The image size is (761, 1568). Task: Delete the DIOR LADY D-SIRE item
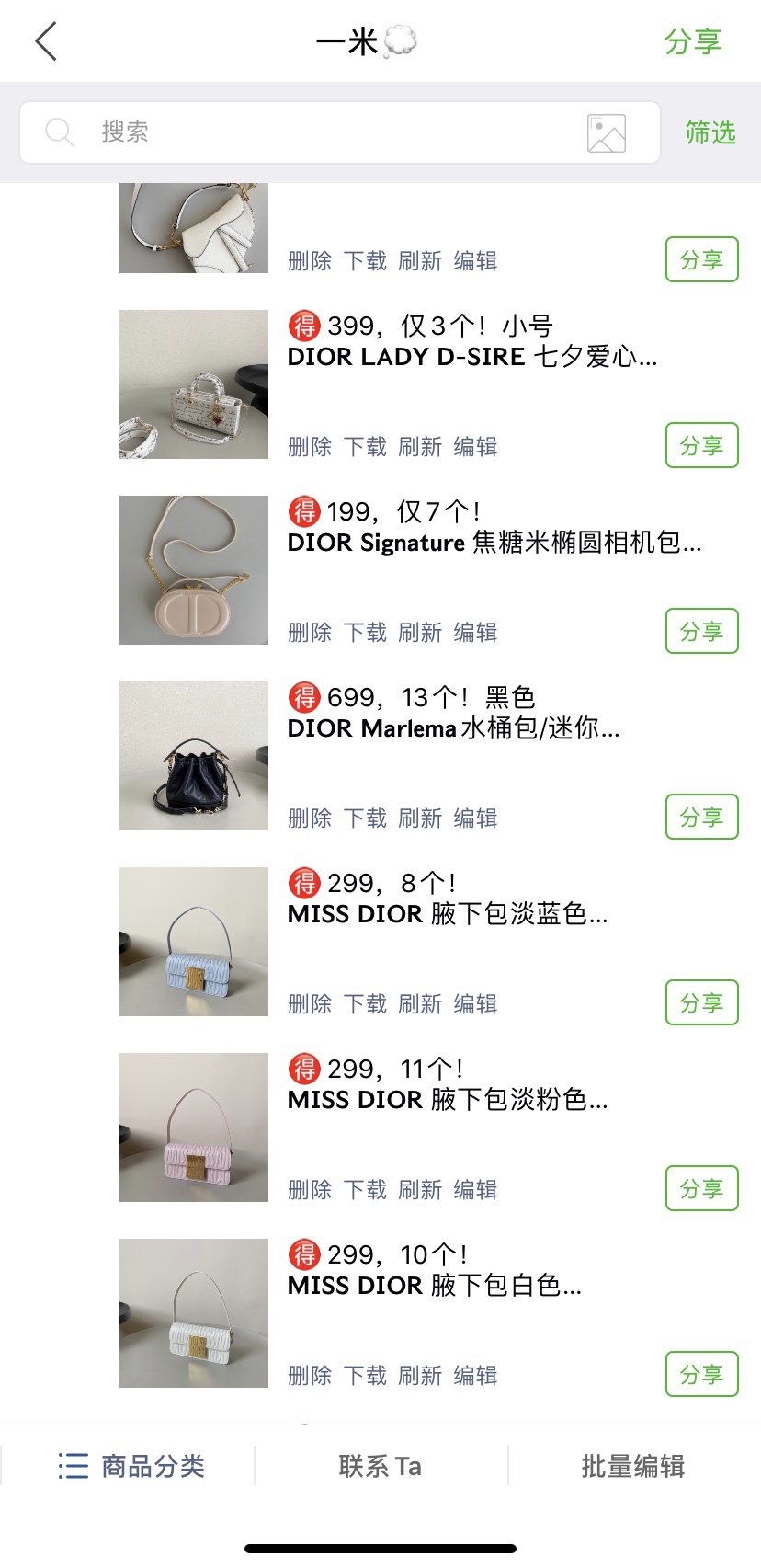(x=310, y=447)
